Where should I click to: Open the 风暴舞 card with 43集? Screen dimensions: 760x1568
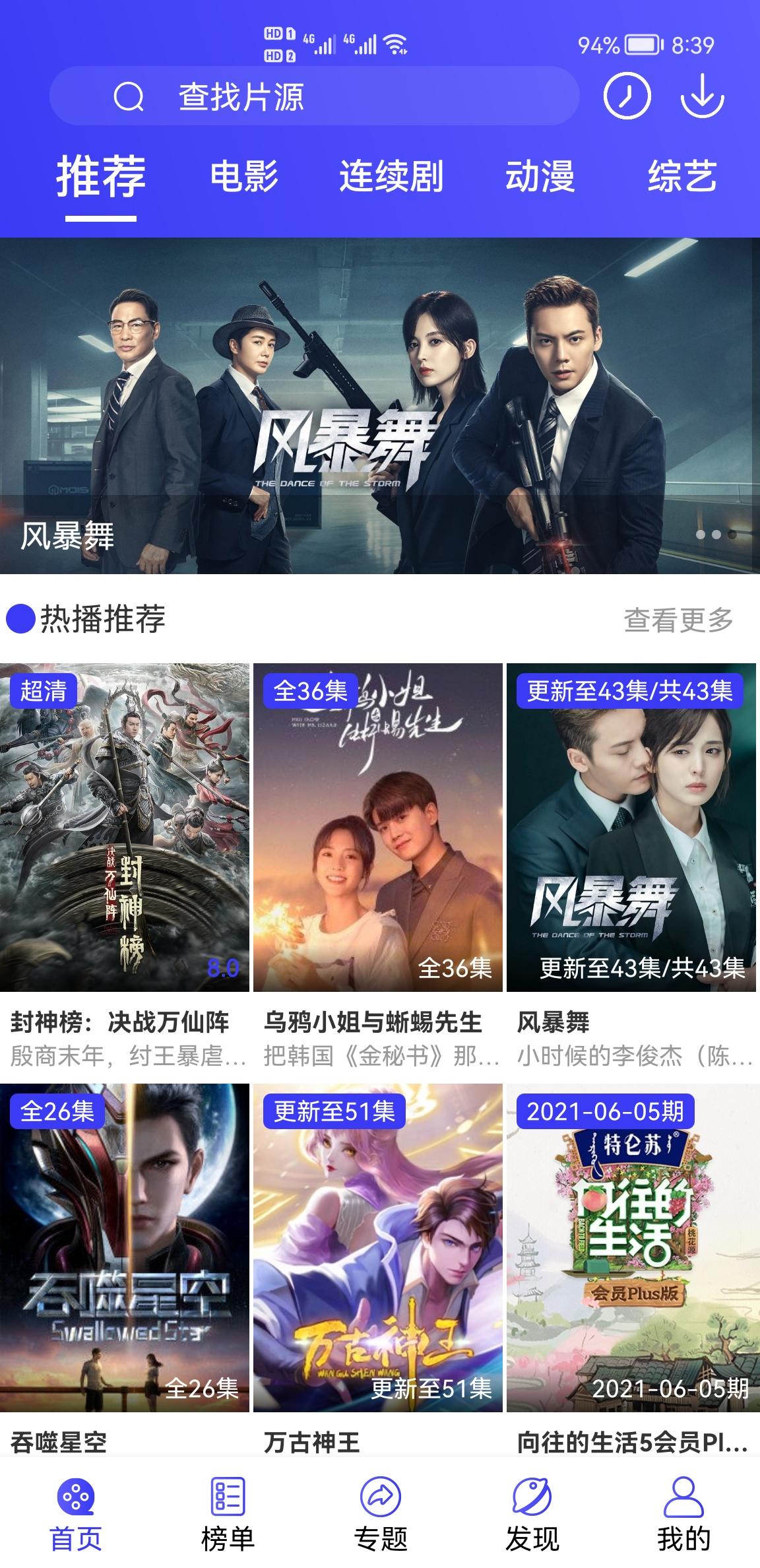tap(631, 828)
